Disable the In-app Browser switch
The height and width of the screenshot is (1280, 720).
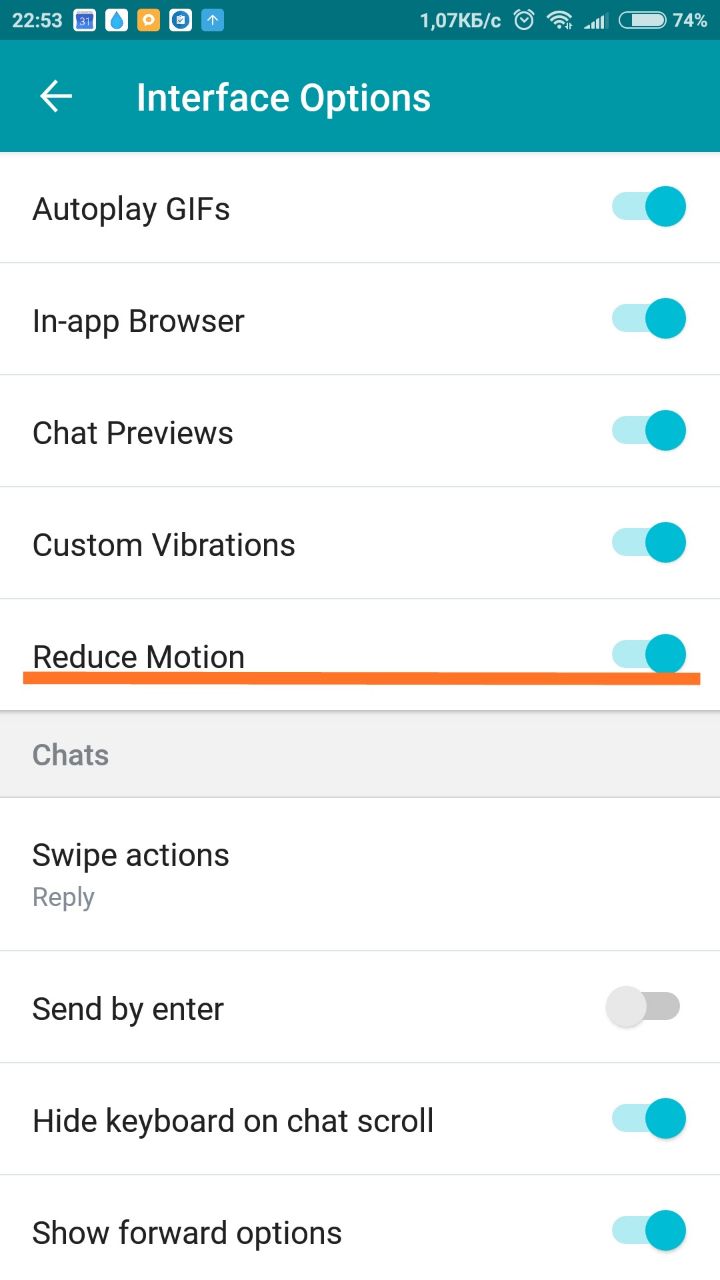tap(649, 320)
